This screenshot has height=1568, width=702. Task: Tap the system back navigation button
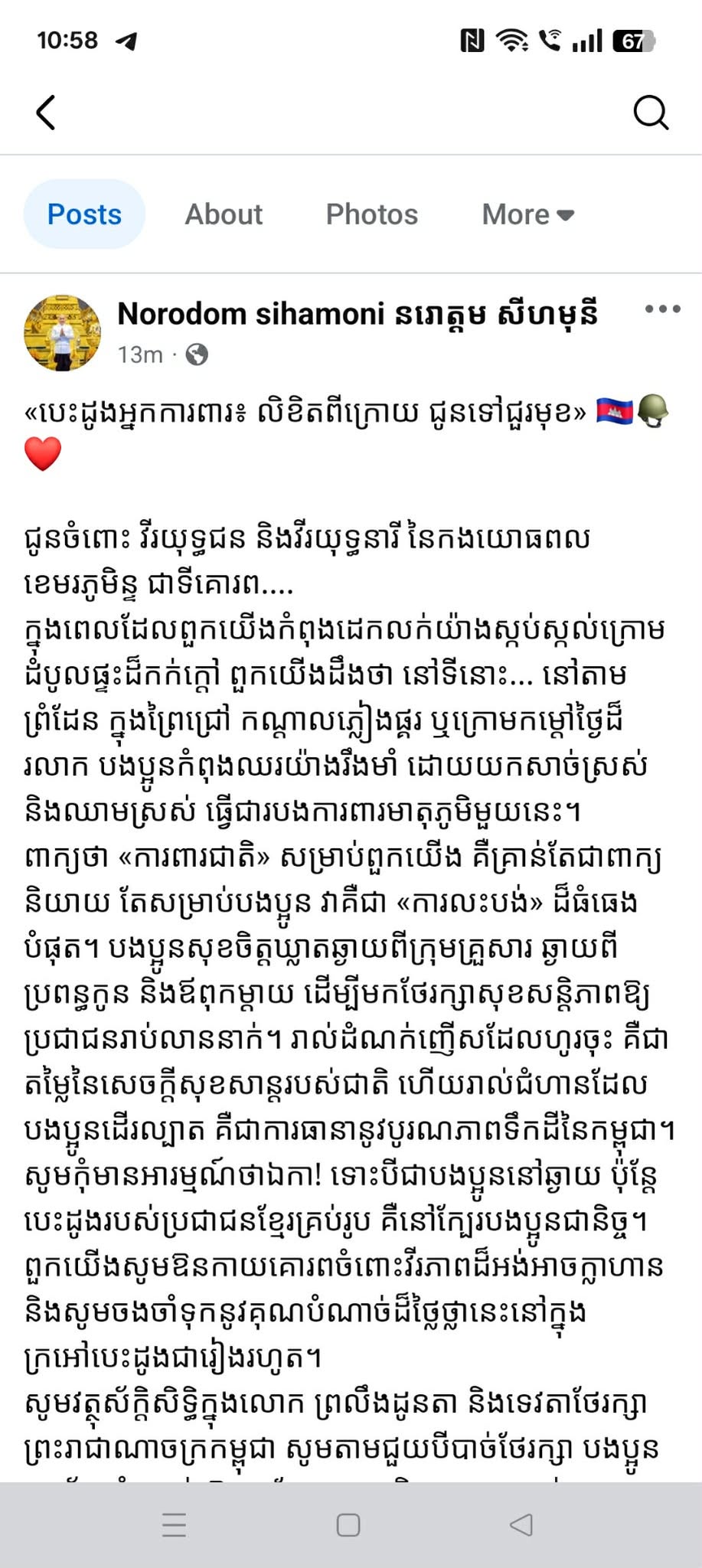click(x=521, y=1525)
